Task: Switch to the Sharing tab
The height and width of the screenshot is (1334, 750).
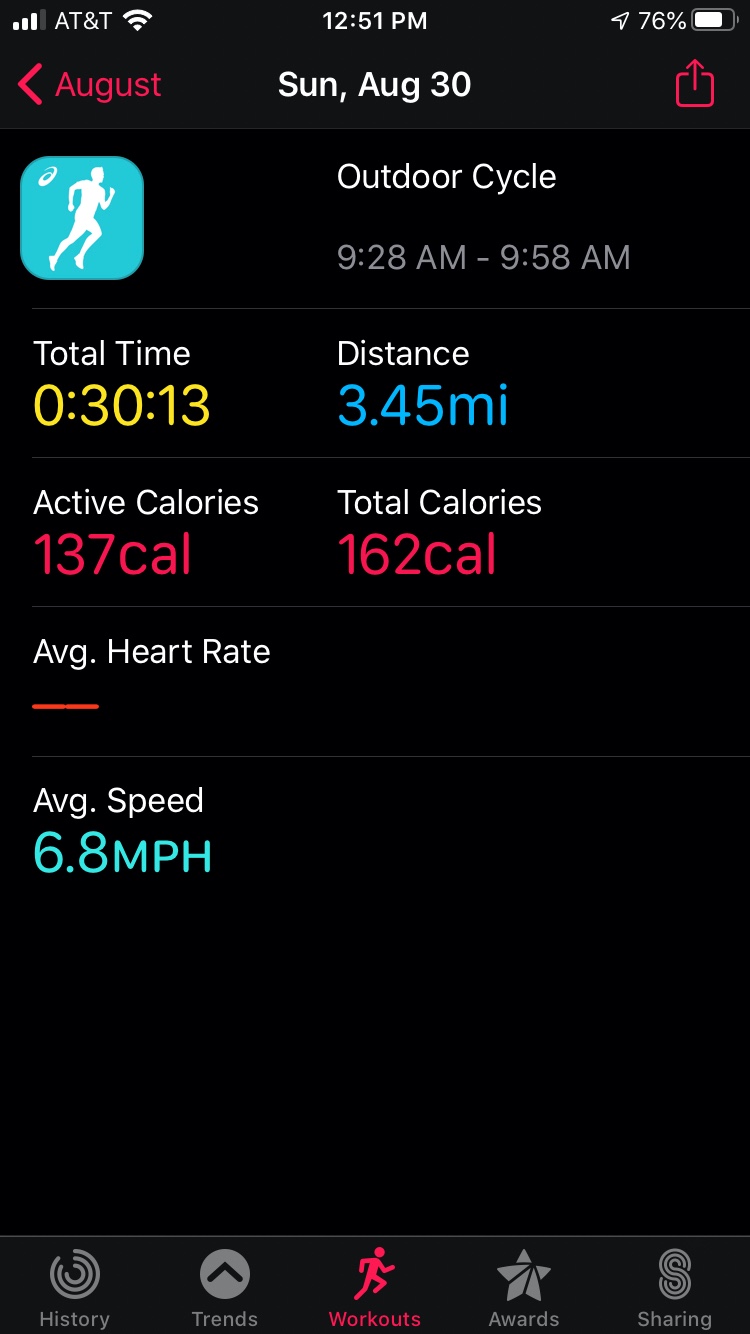Action: 675,1287
